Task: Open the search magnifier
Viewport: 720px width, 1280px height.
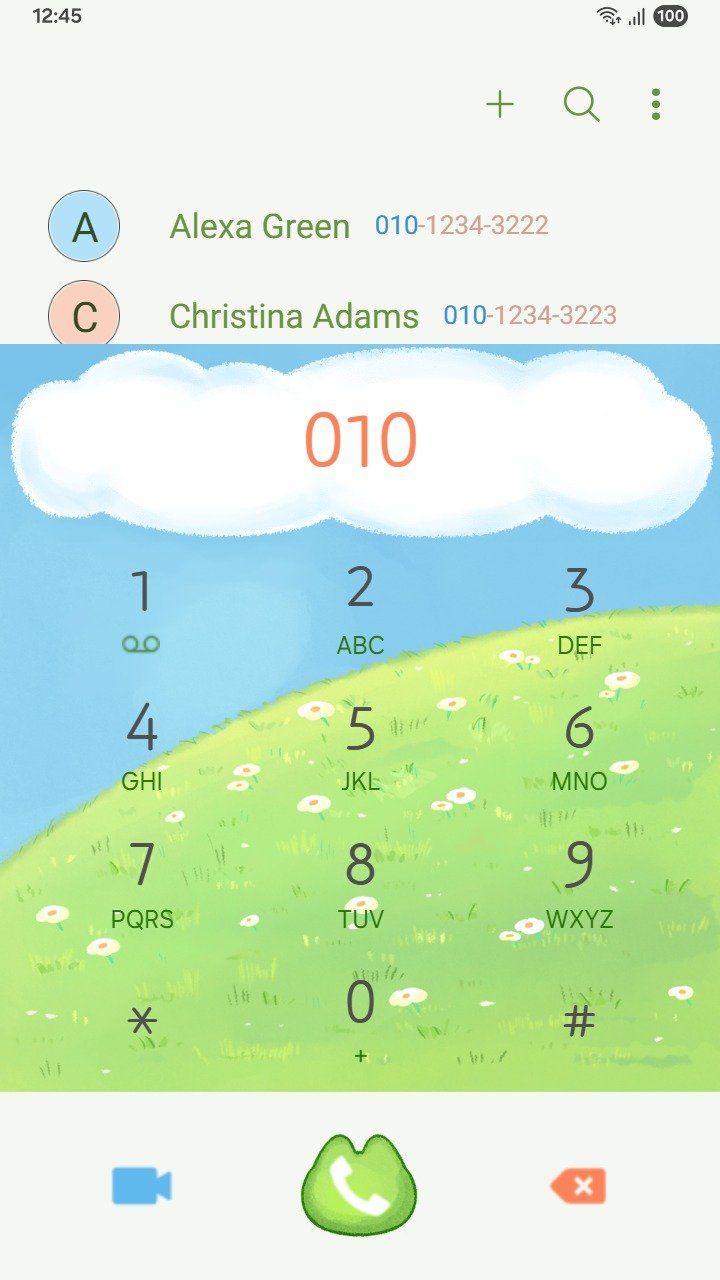Action: pos(581,104)
